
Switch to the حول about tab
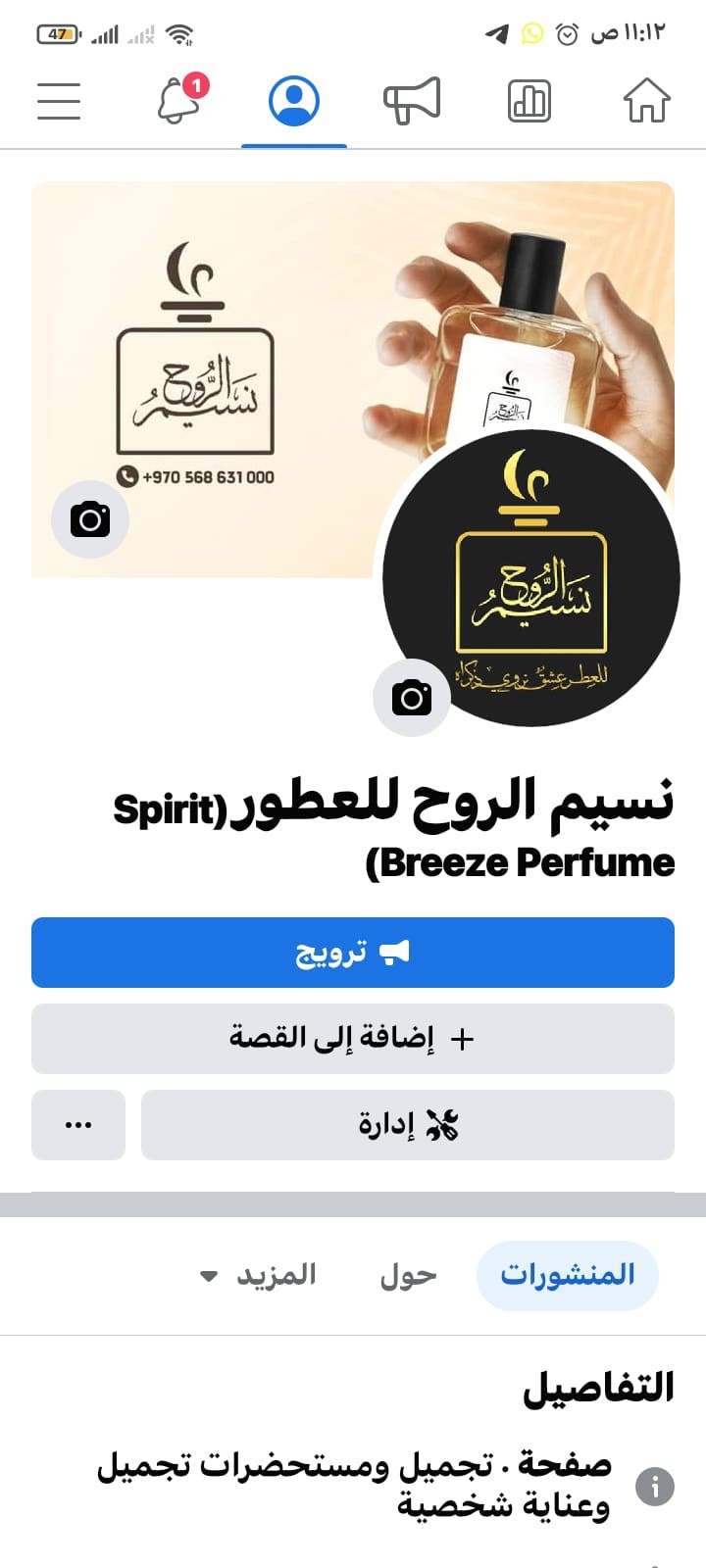click(408, 1275)
